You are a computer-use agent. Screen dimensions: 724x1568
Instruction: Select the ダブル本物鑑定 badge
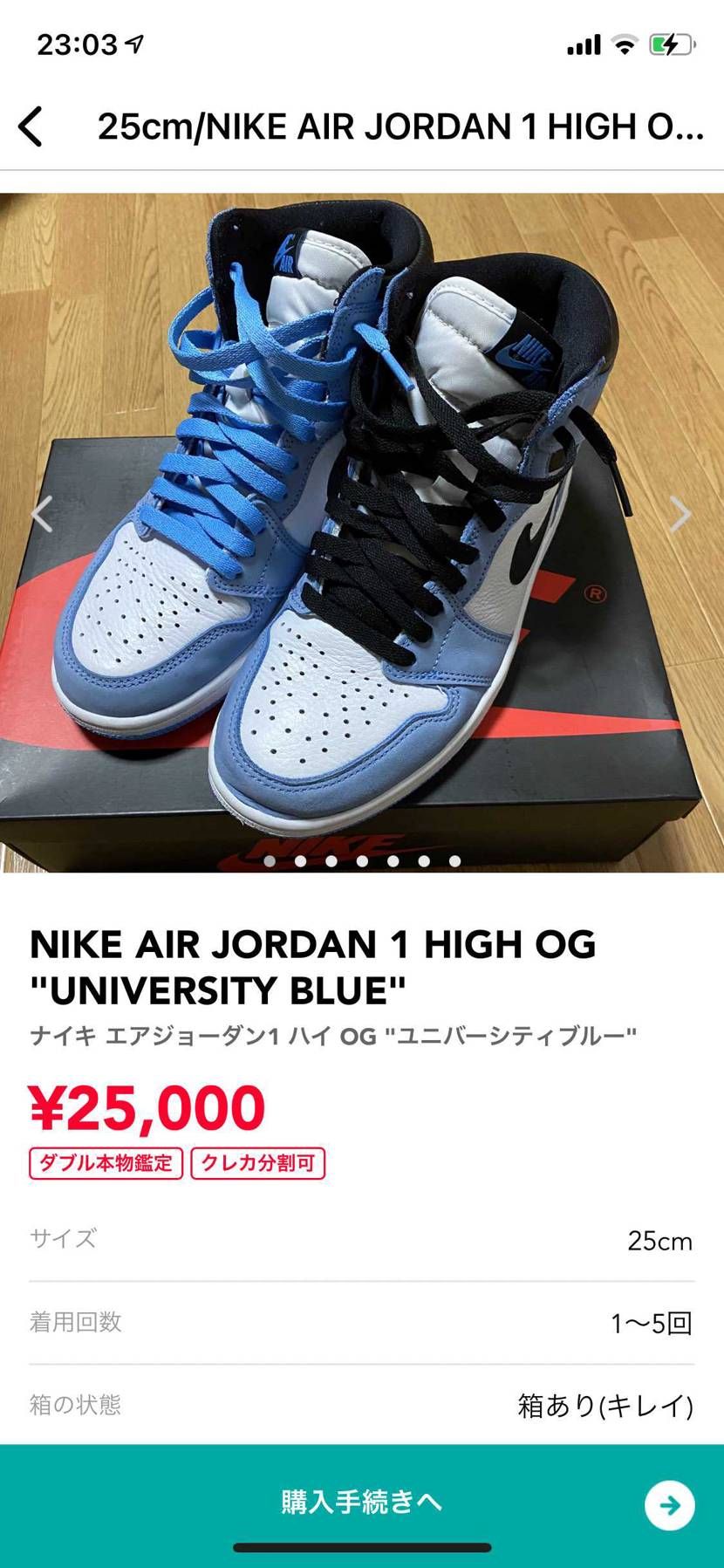pos(105,1163)
